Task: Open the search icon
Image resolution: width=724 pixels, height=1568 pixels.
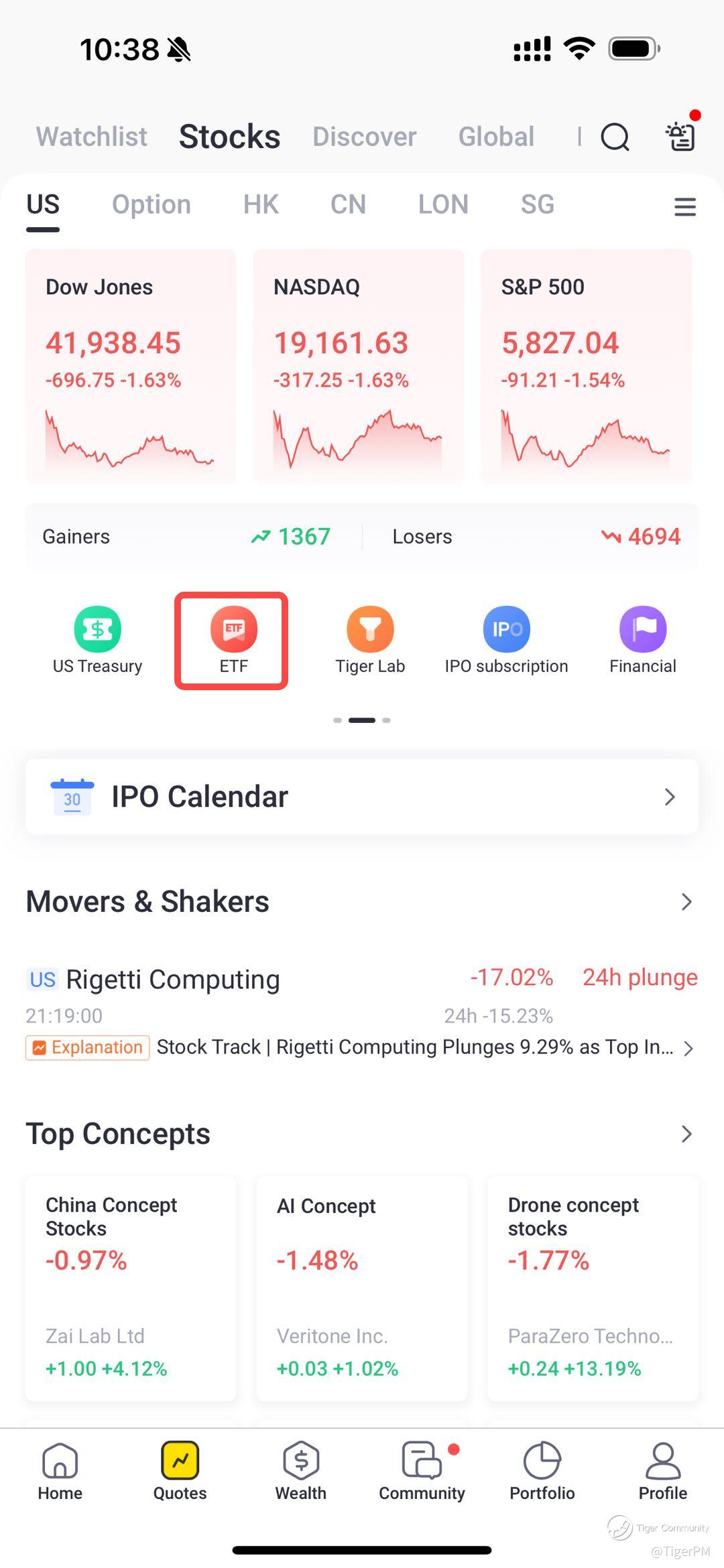Action: [615, 137]
